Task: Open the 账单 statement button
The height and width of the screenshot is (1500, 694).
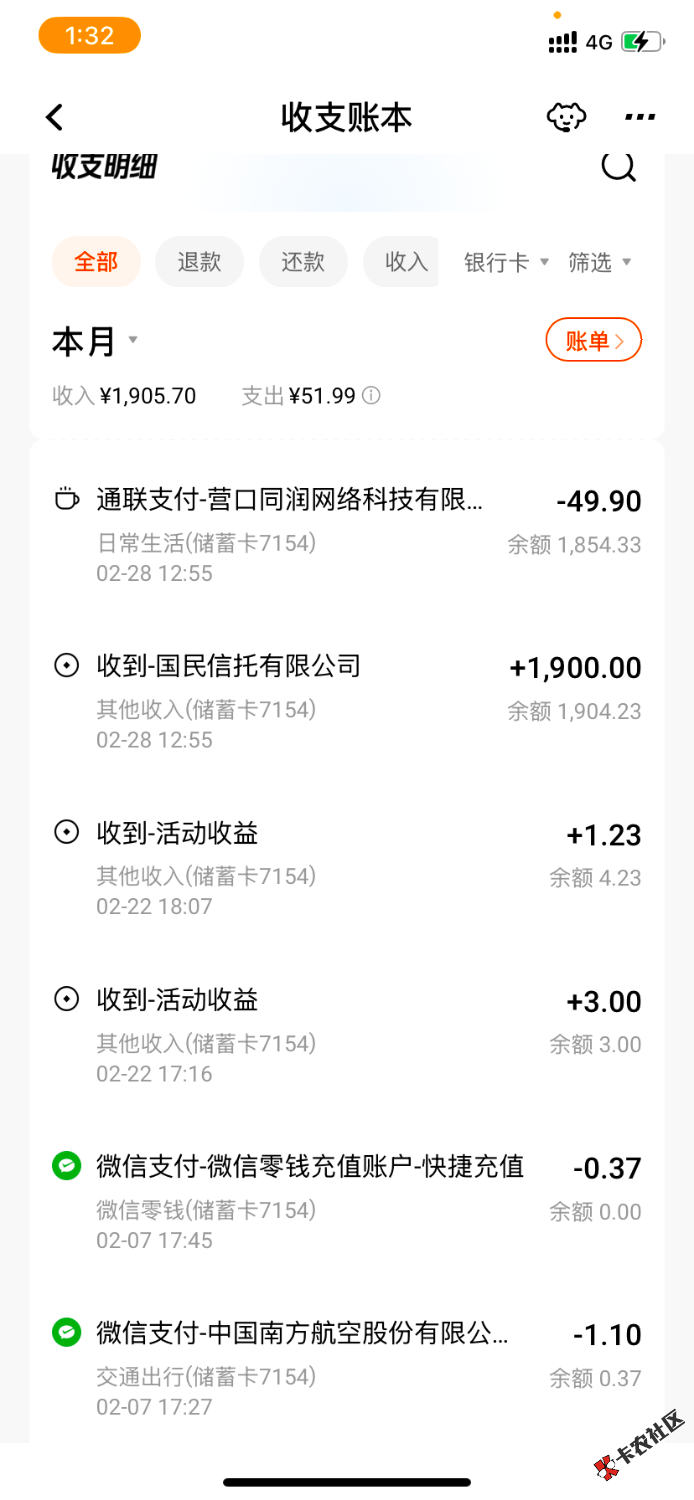Action: point(593,341)
